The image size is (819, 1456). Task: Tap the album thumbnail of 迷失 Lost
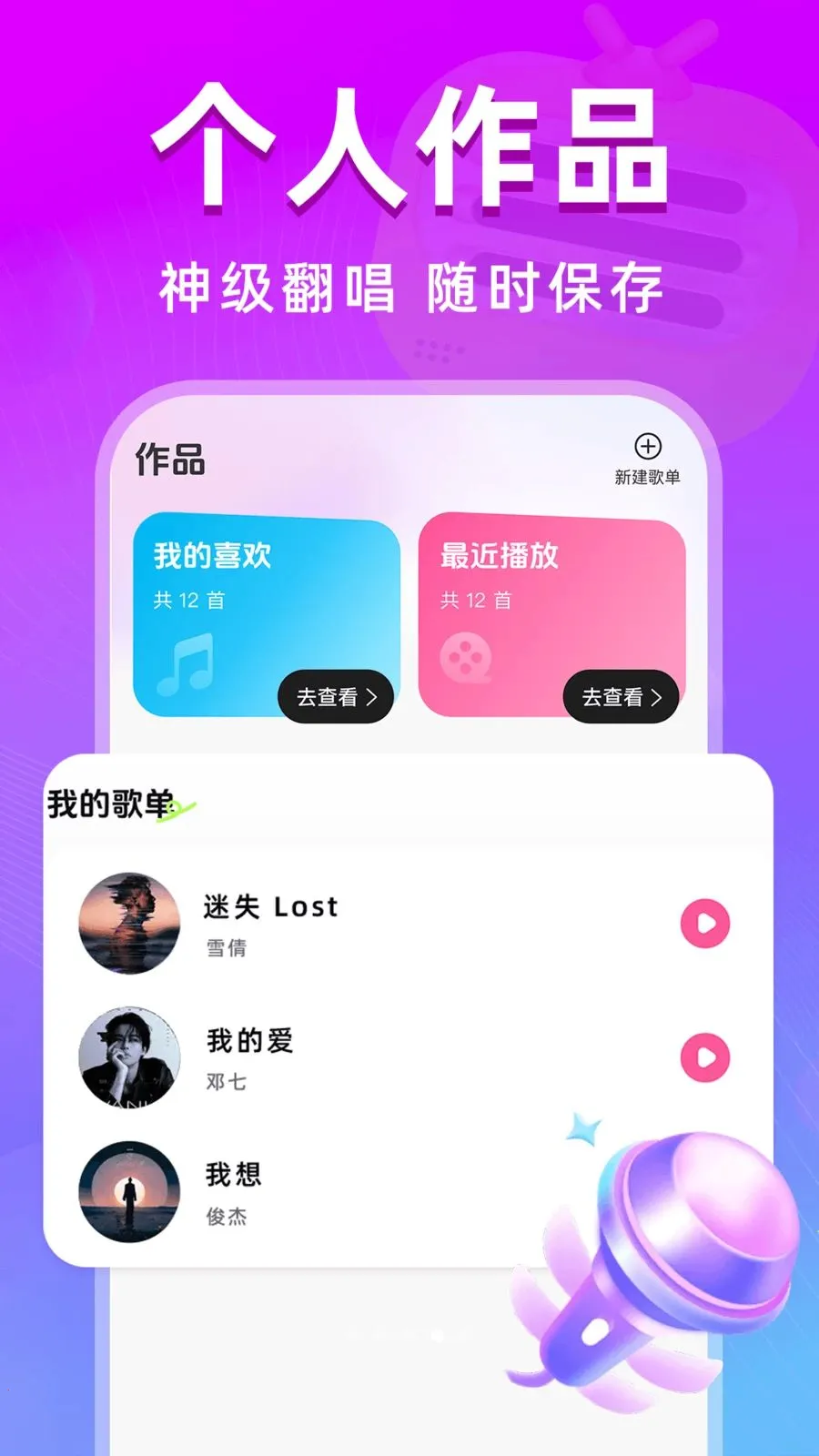click(128, 922)
